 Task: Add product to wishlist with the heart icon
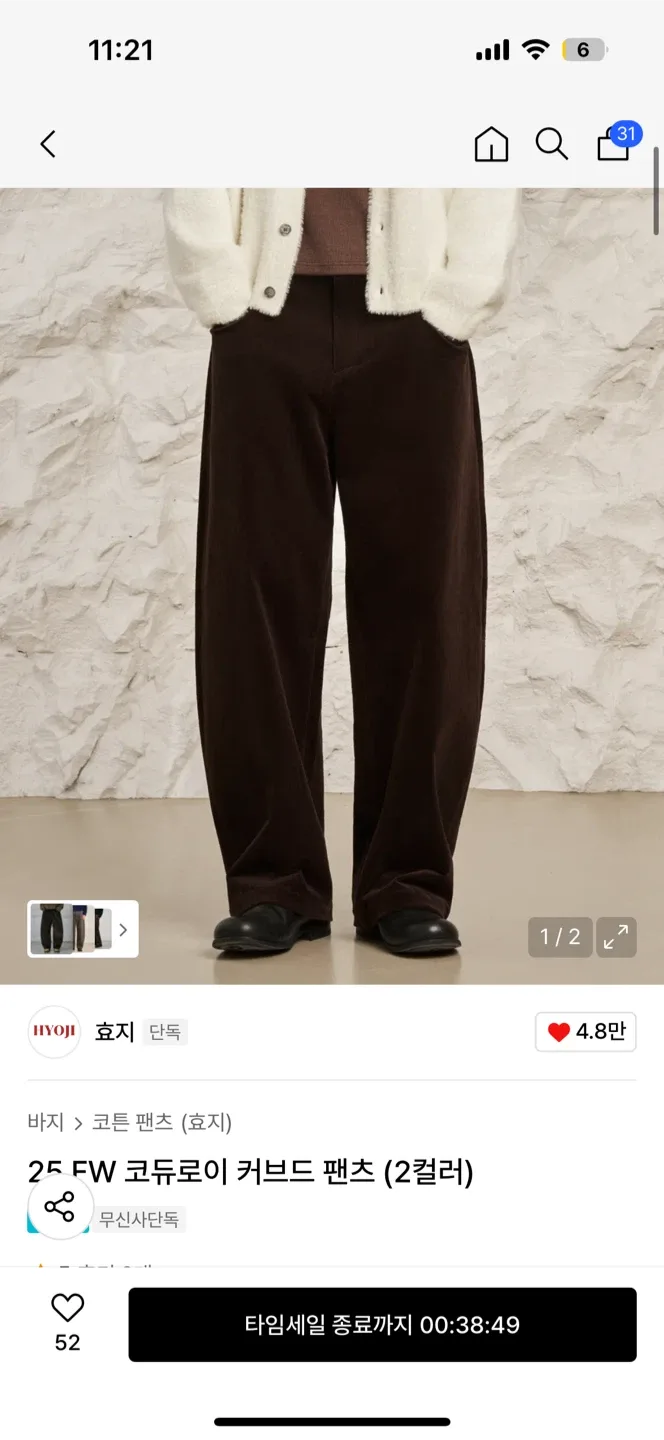coord(67,1321)
